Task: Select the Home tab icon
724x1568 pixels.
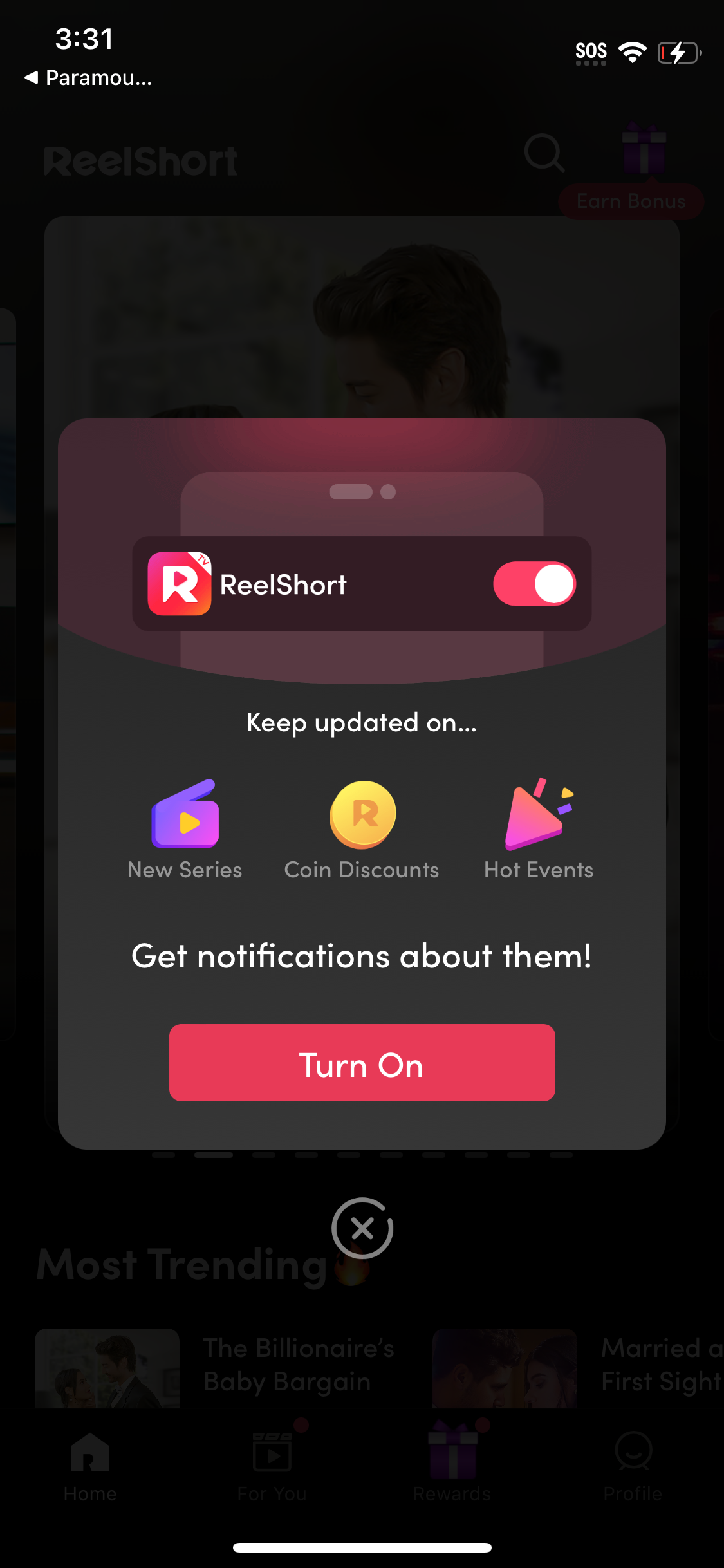Action: pyautogui.click(x=89, y=1455)
